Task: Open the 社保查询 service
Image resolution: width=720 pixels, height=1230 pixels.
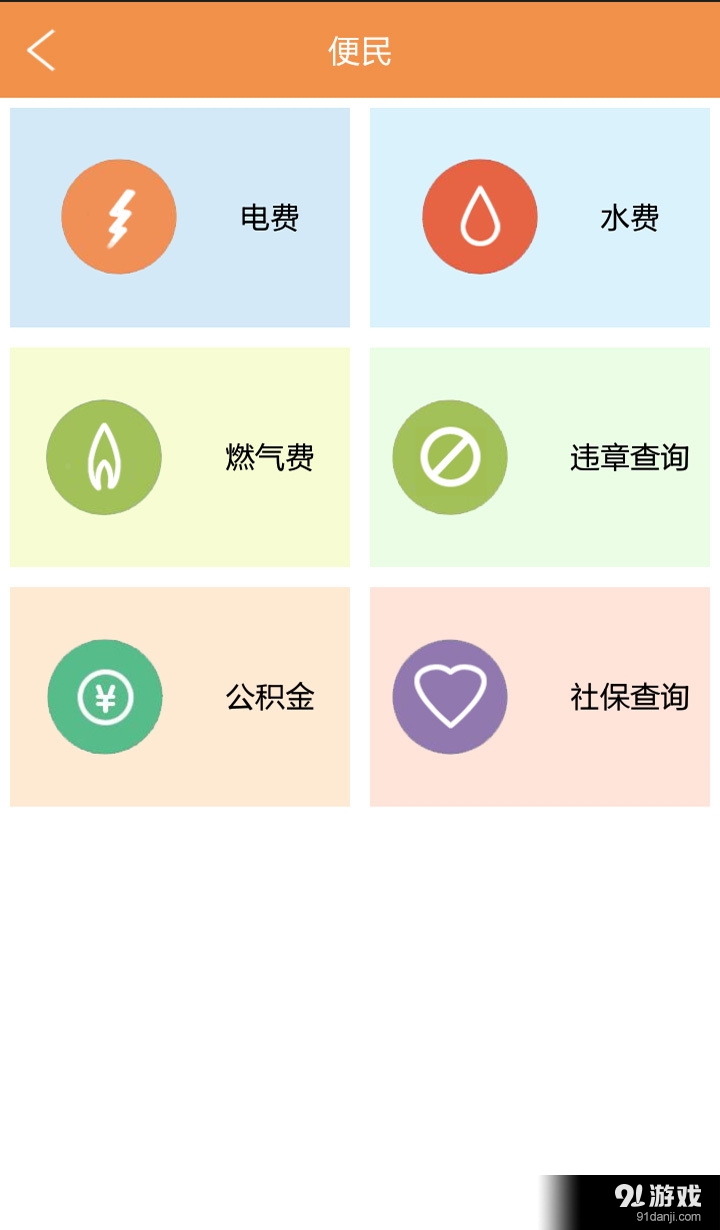Action: click(539, 696)
